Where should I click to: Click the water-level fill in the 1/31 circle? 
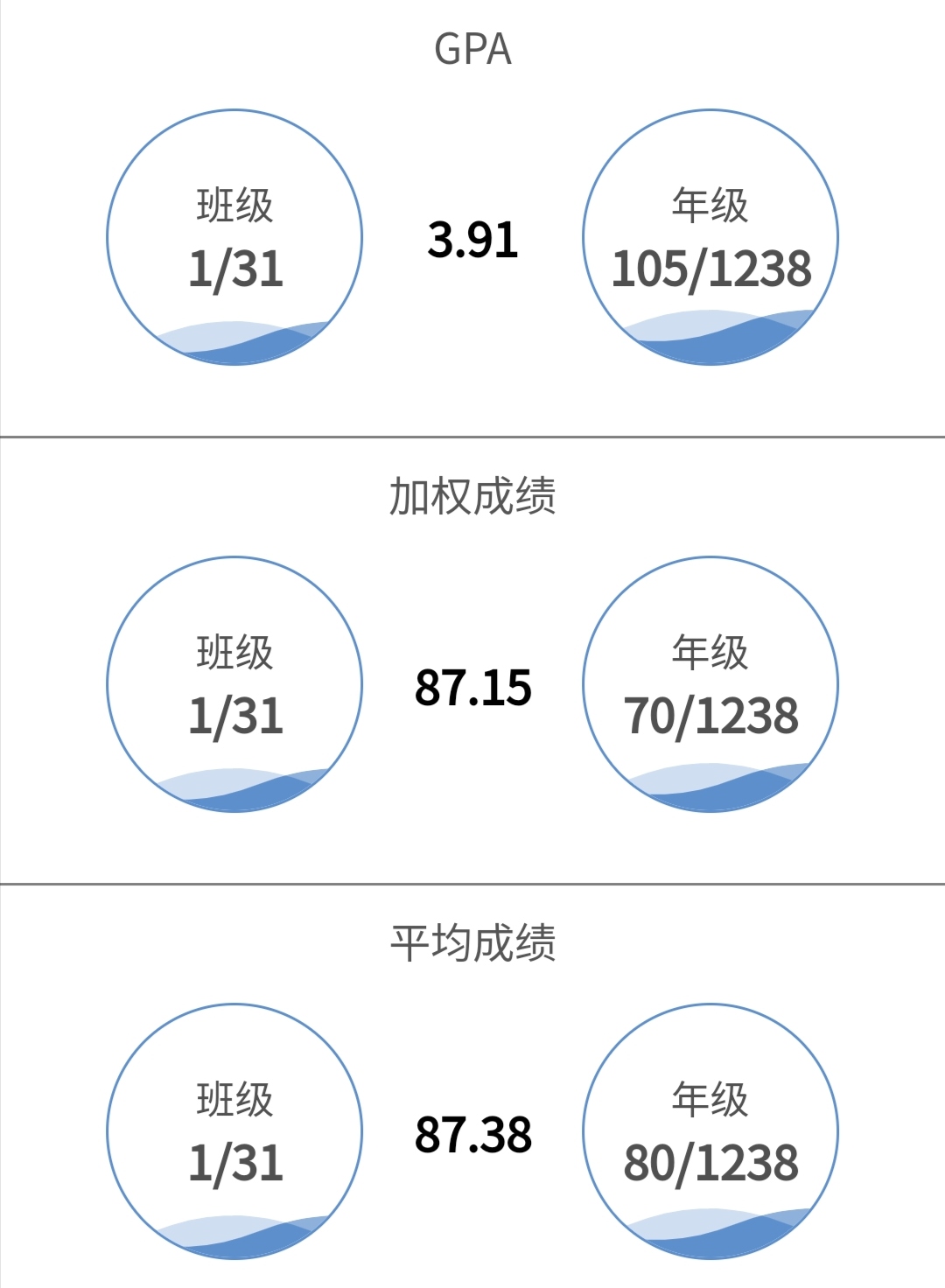click(234, 341)
